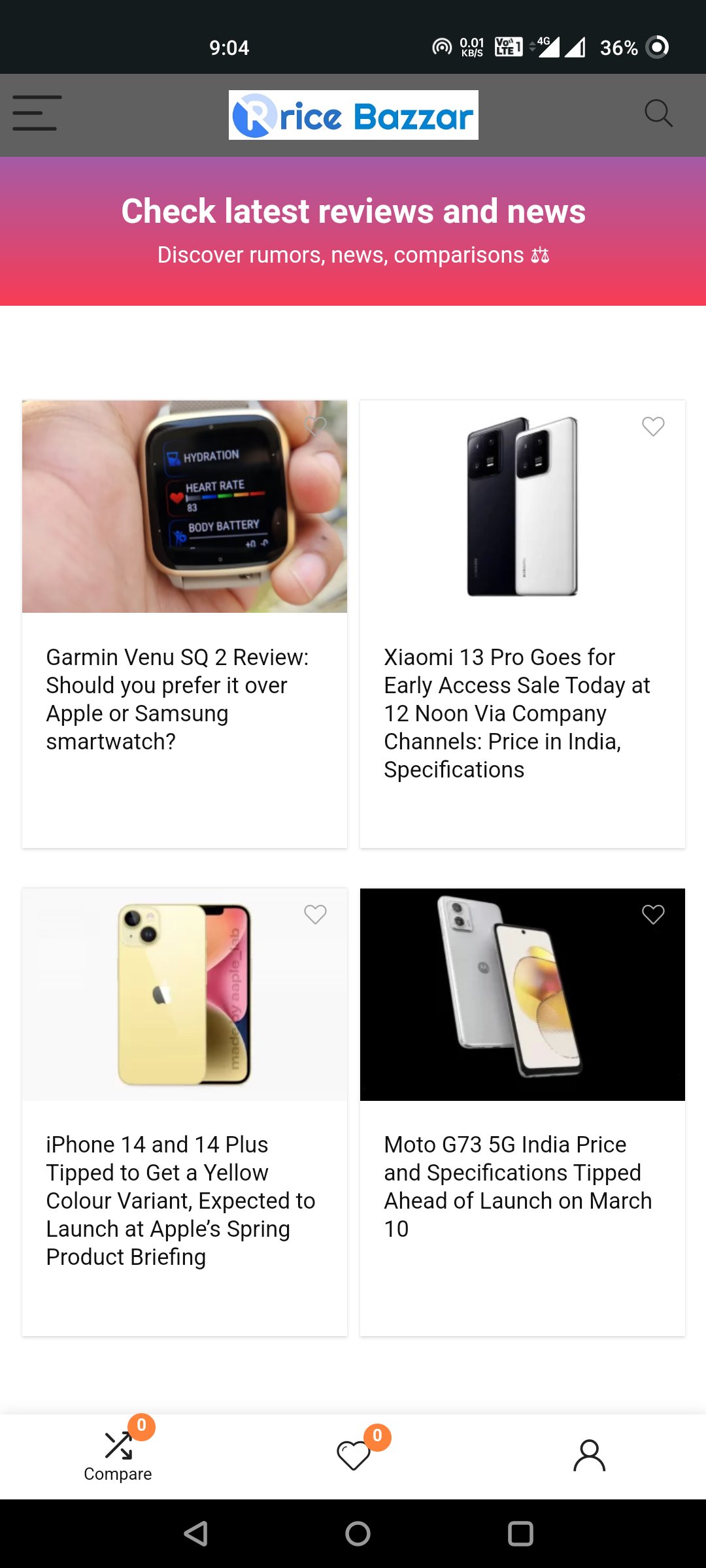Open the search icon

[x=658, y=114]
